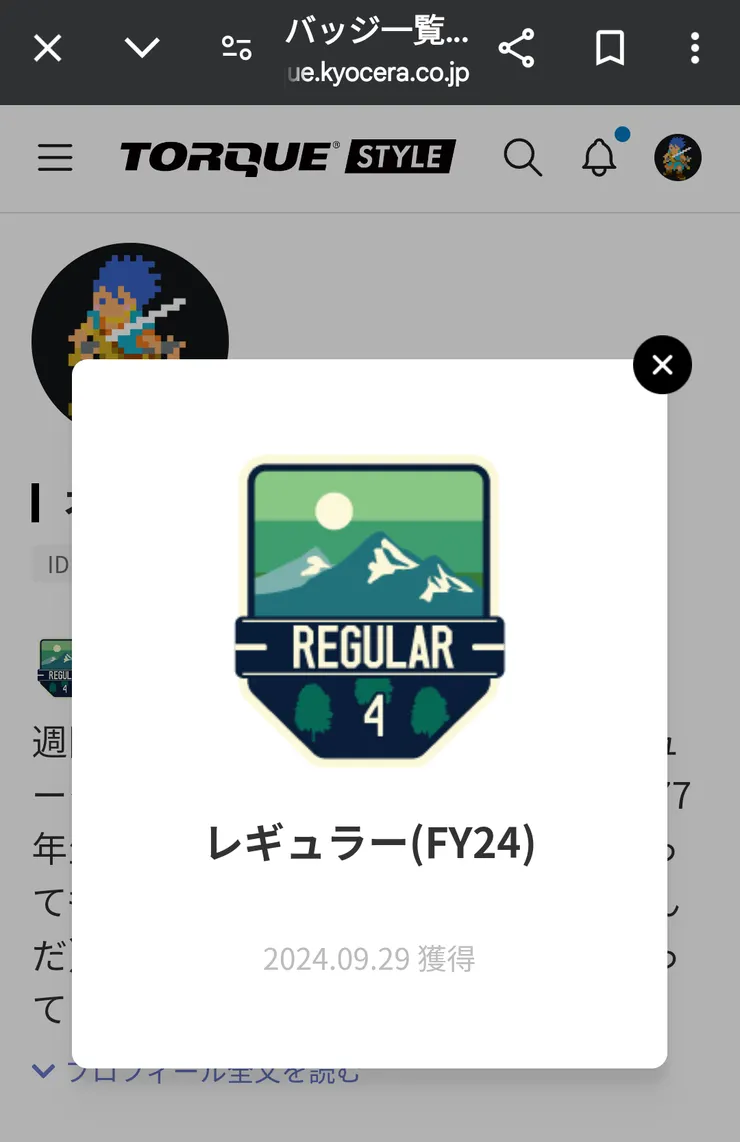The image size is (740, 1142).
Task: Share this page using the share icon
Action: point(517,46)
